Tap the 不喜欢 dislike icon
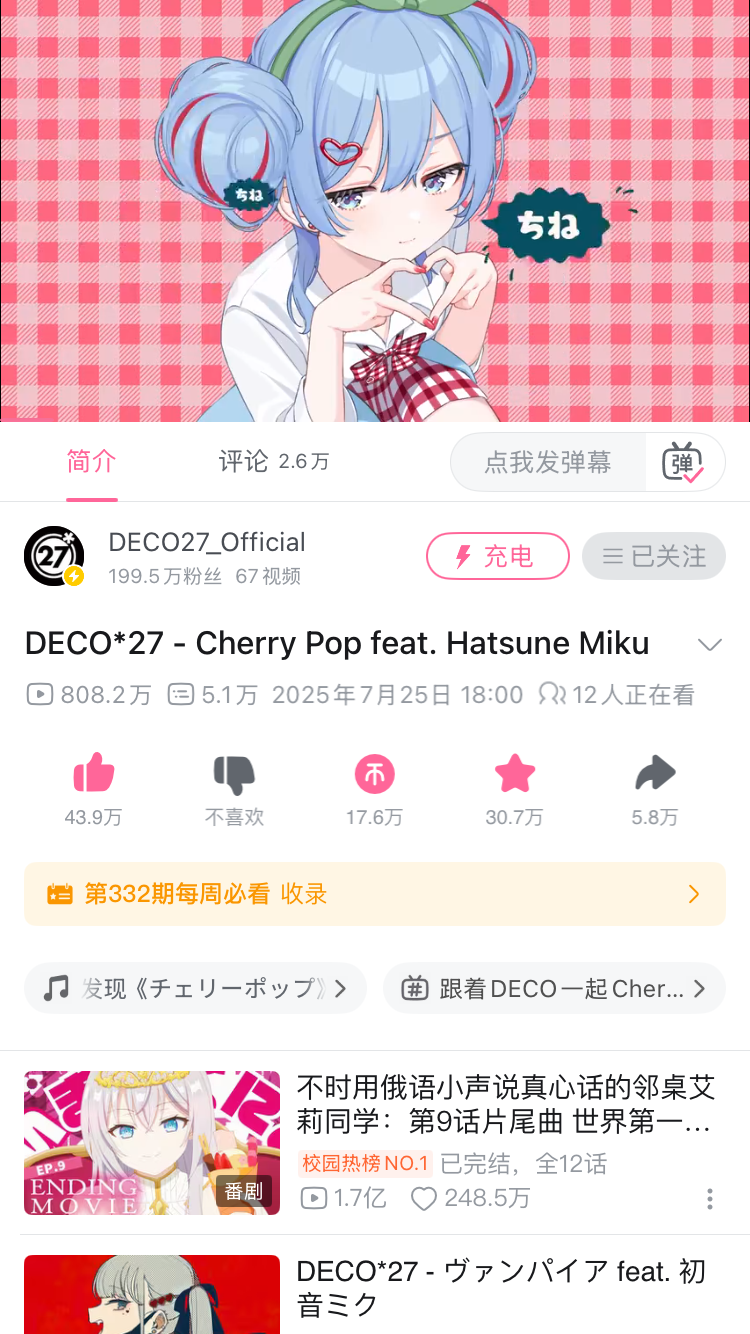Viewport: 750px width, 1334px height. pyautogui.click(x=234, y=791)
